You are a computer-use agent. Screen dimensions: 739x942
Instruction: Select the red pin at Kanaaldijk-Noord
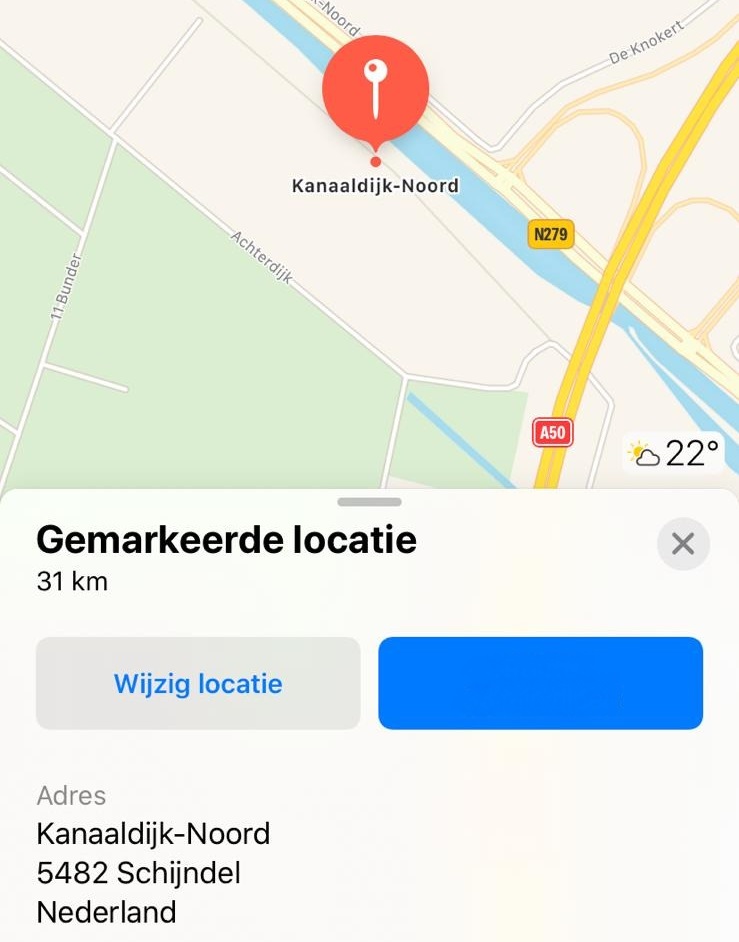pyautogui.click(x=375, y=90)
